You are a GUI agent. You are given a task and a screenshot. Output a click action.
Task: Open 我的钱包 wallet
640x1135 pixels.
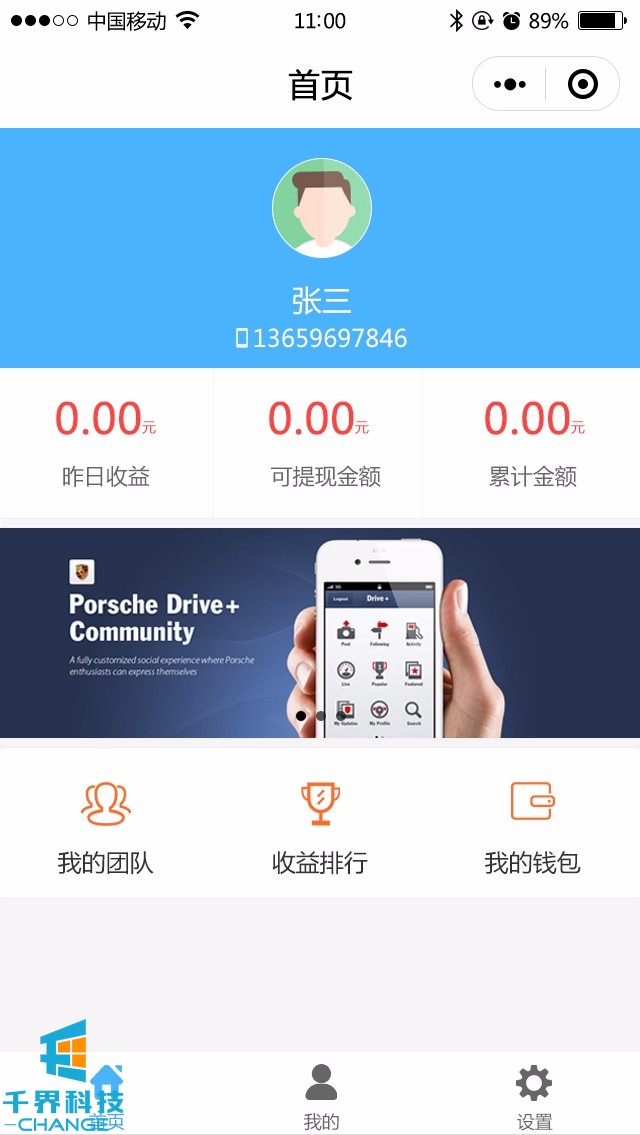coord(532,826)
